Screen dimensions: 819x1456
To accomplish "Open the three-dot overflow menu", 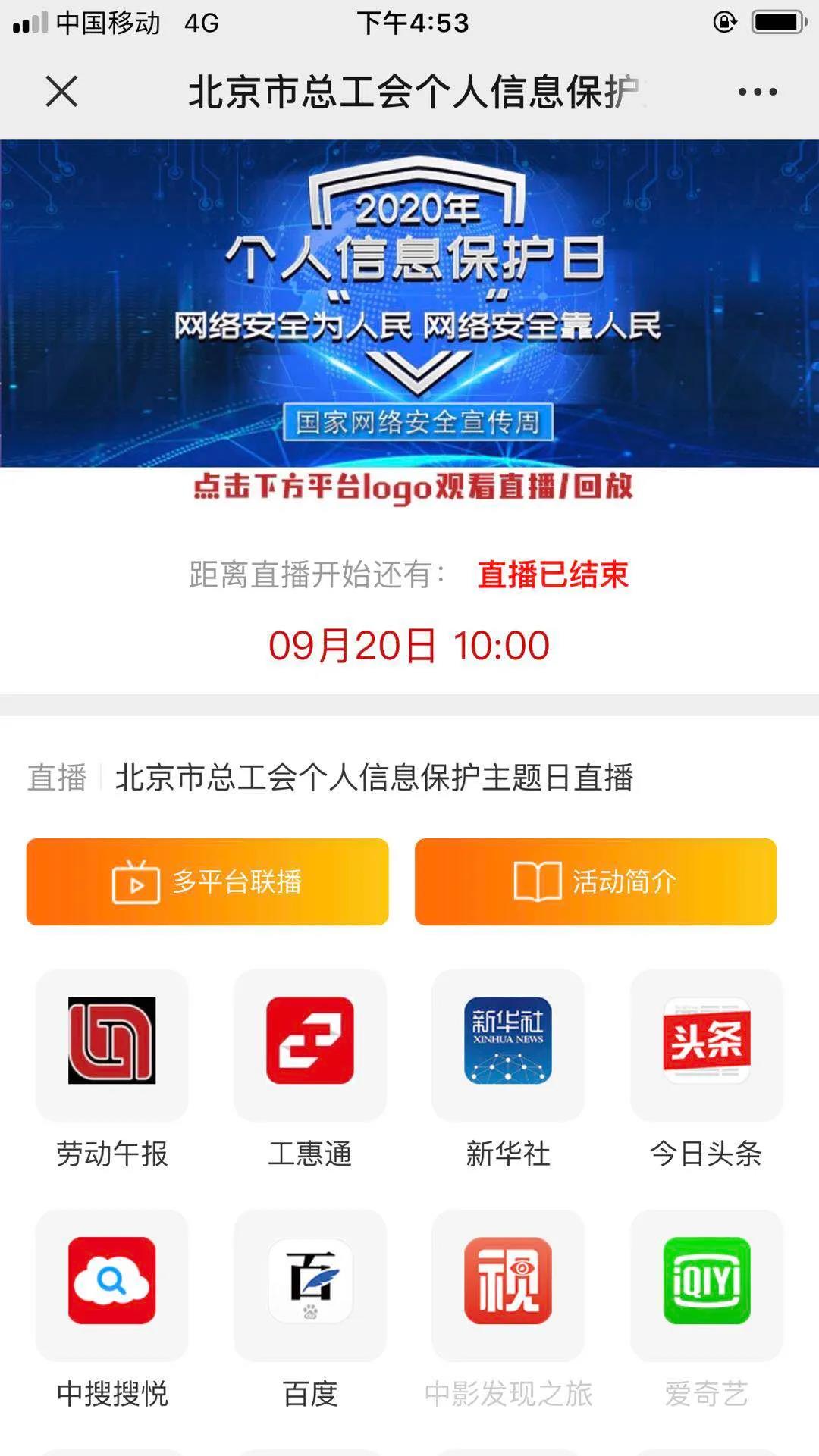I will coord(757,92).
